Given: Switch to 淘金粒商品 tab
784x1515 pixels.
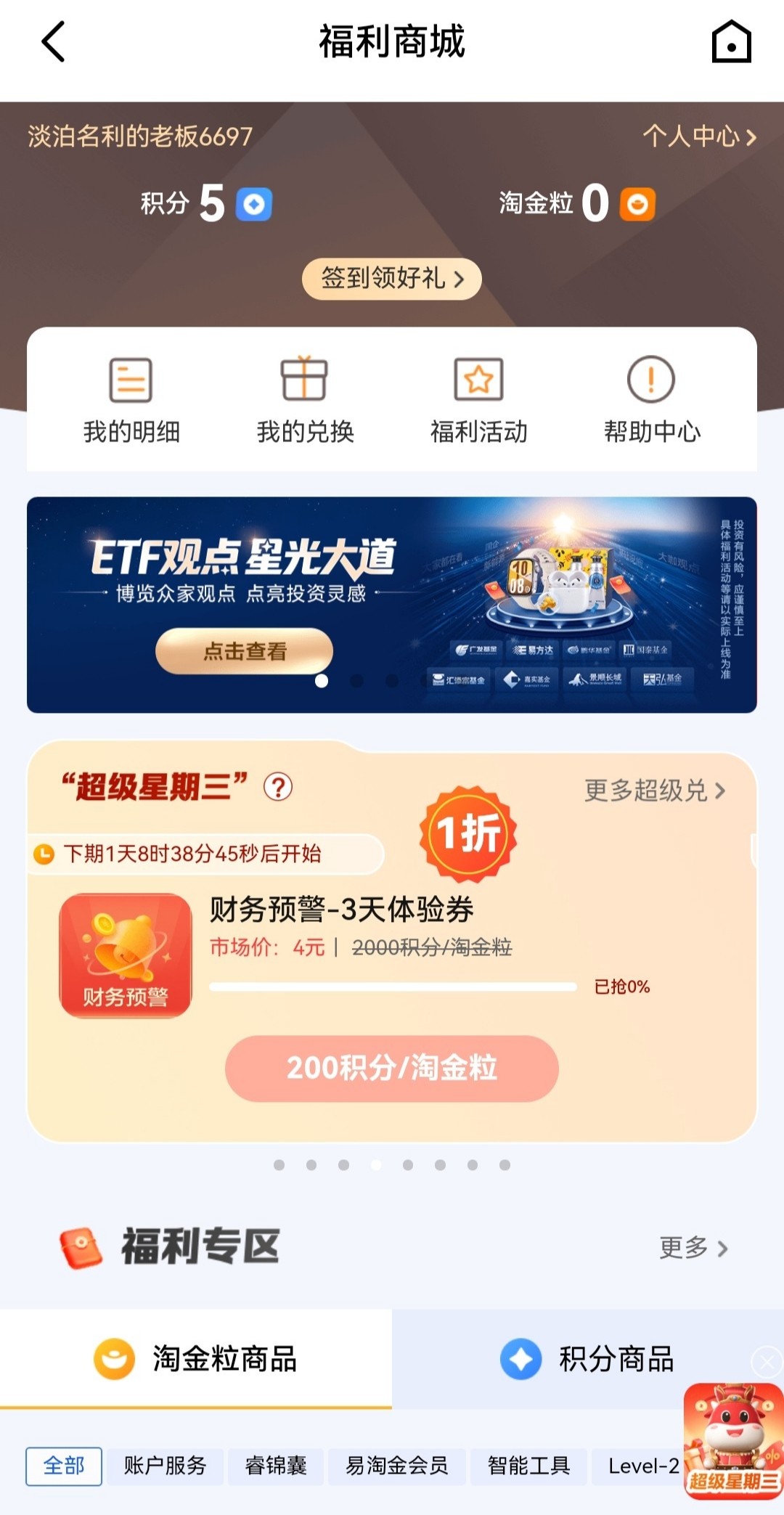Looking at the screenshot, I should (x=196, y=1359).
